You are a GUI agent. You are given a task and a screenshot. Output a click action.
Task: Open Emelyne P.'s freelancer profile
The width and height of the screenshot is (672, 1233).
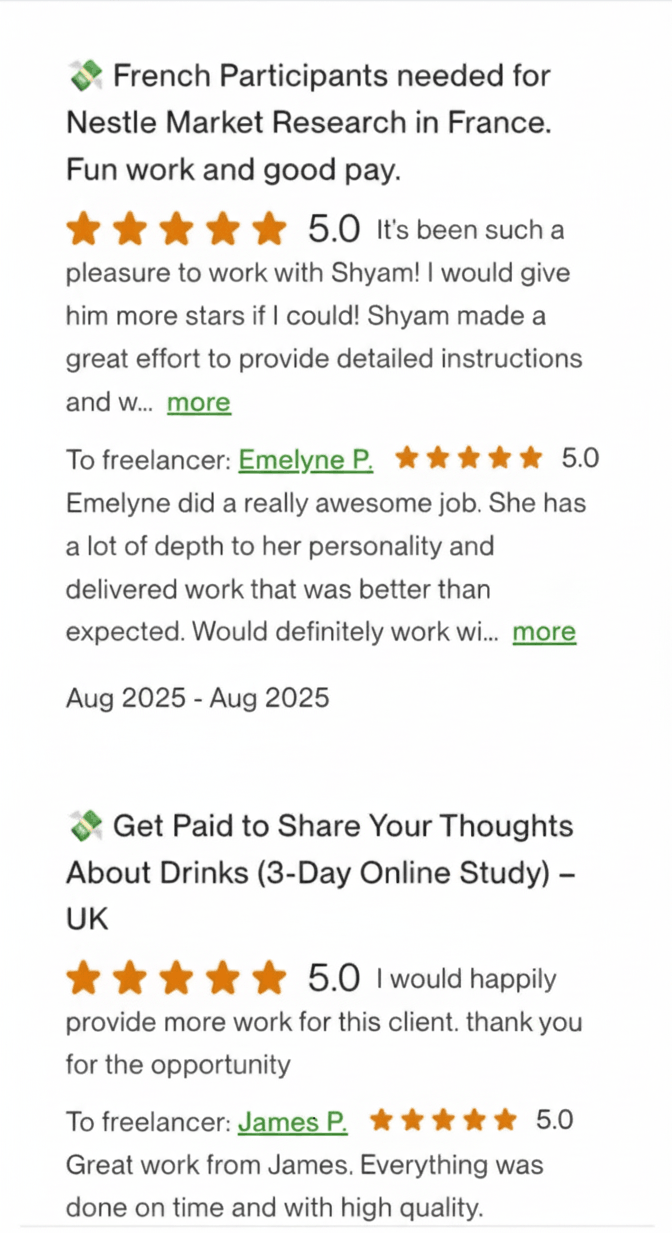pyautogui.click(x=306, y=460)
